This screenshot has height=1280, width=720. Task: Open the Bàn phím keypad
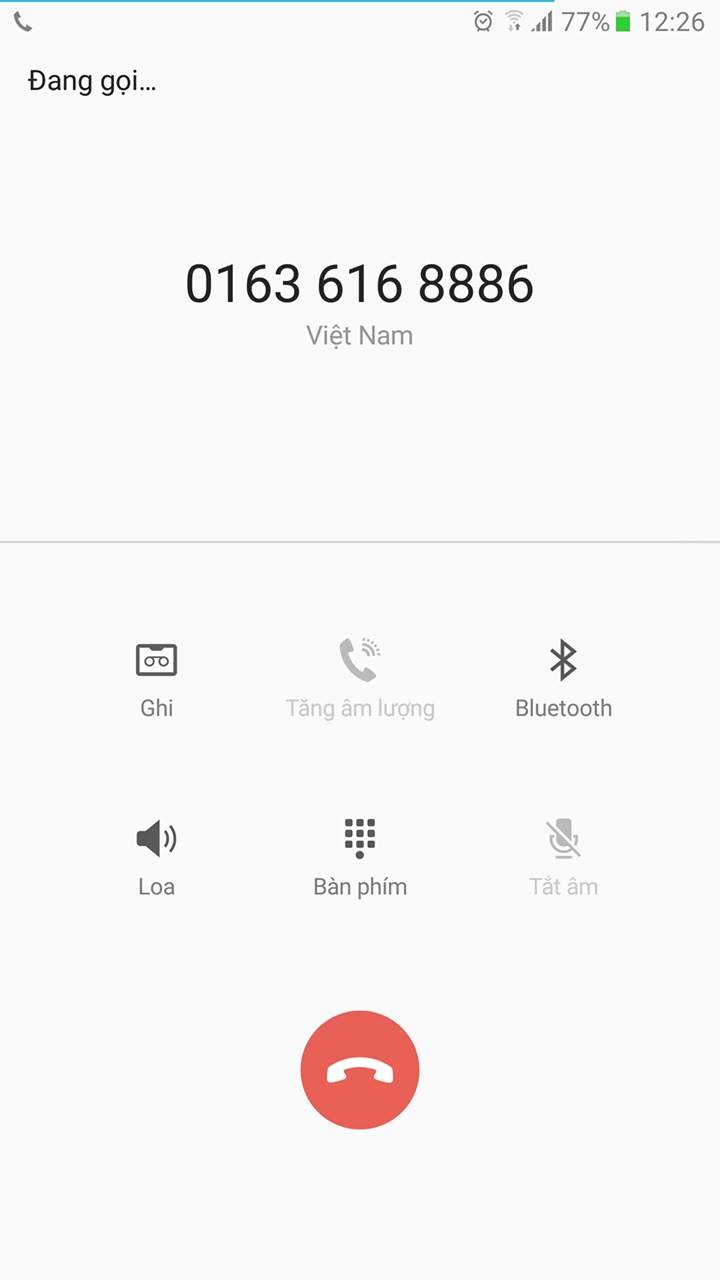[360, 858]
